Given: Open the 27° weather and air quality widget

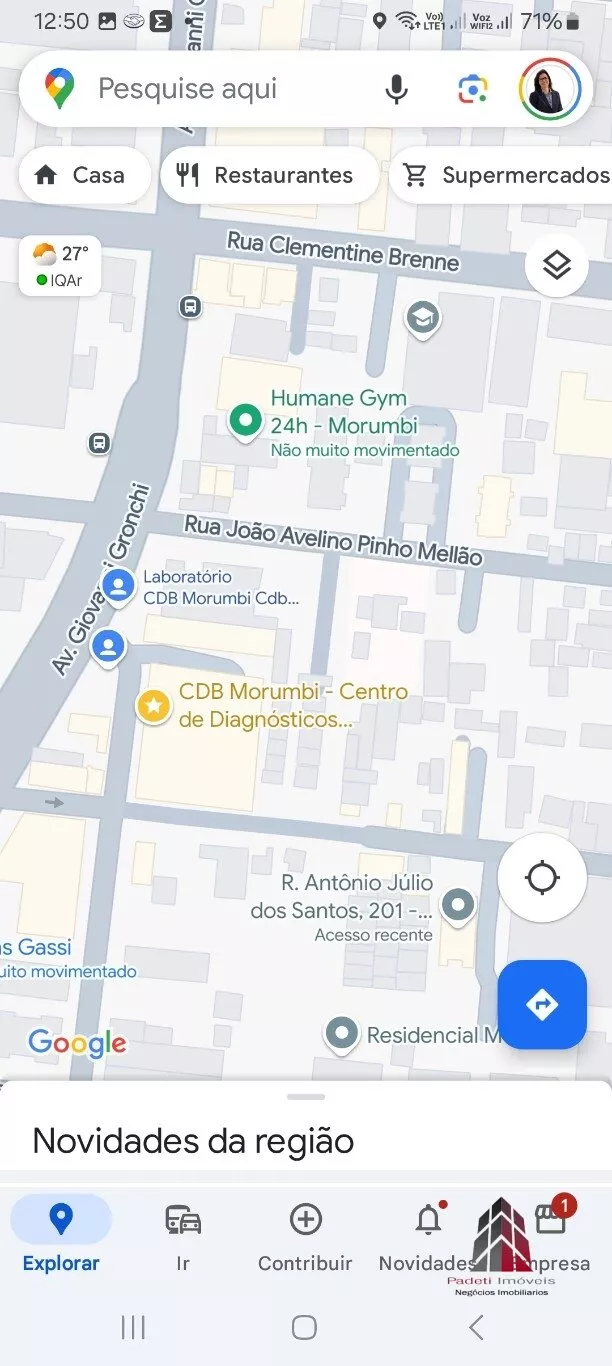Looking at the screenshot, I should (60, 266).
